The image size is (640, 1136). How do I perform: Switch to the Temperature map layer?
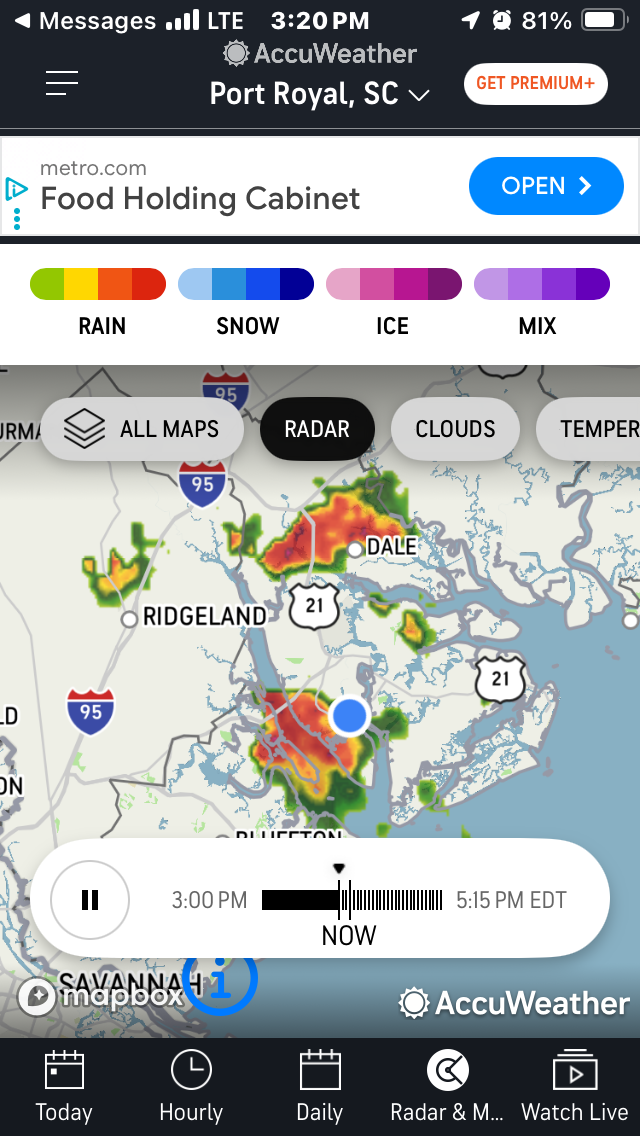click(588, 429)
